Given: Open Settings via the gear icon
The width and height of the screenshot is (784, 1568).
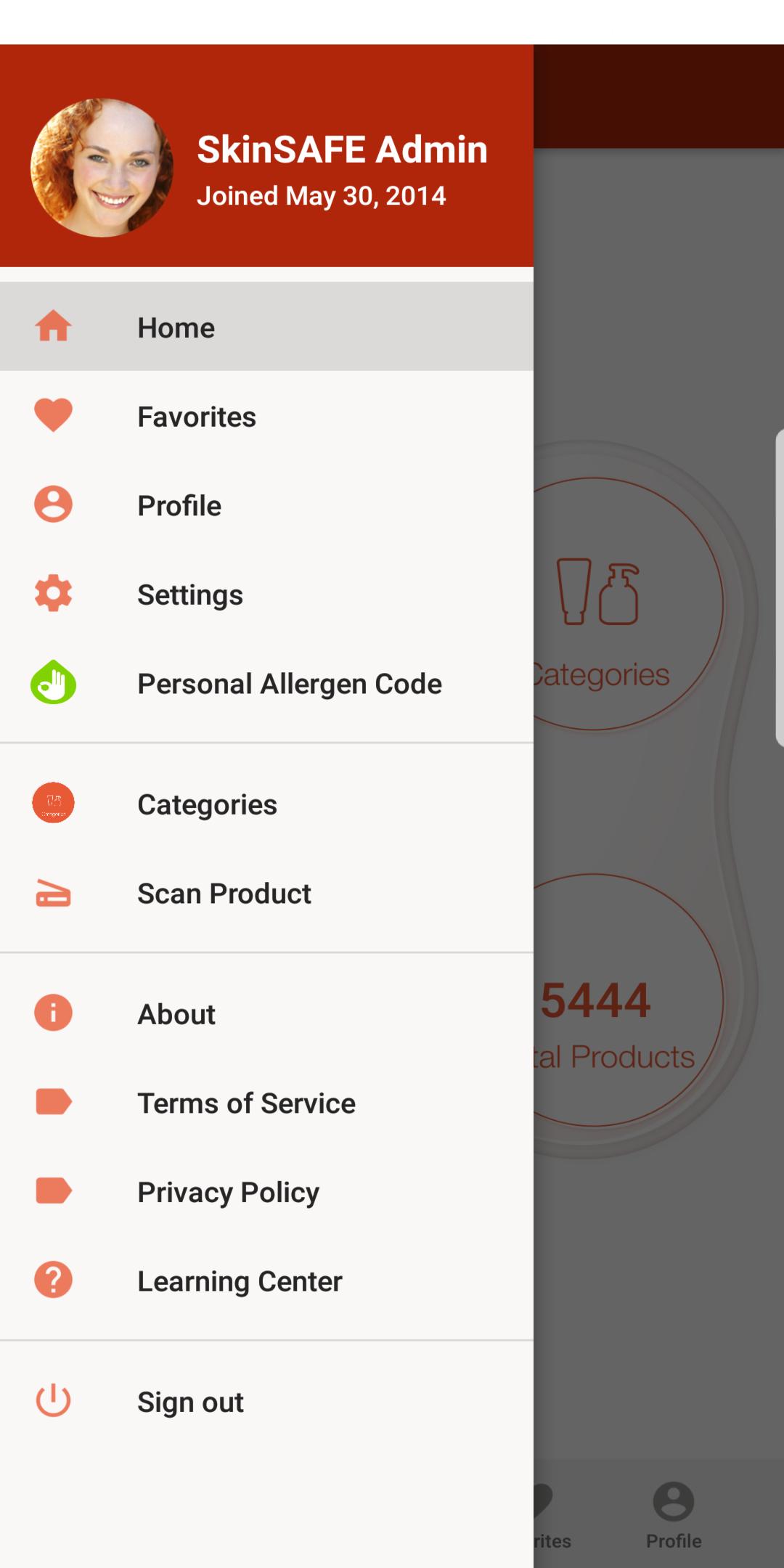Looking at the screenshot, I should (x=53, y=594).
